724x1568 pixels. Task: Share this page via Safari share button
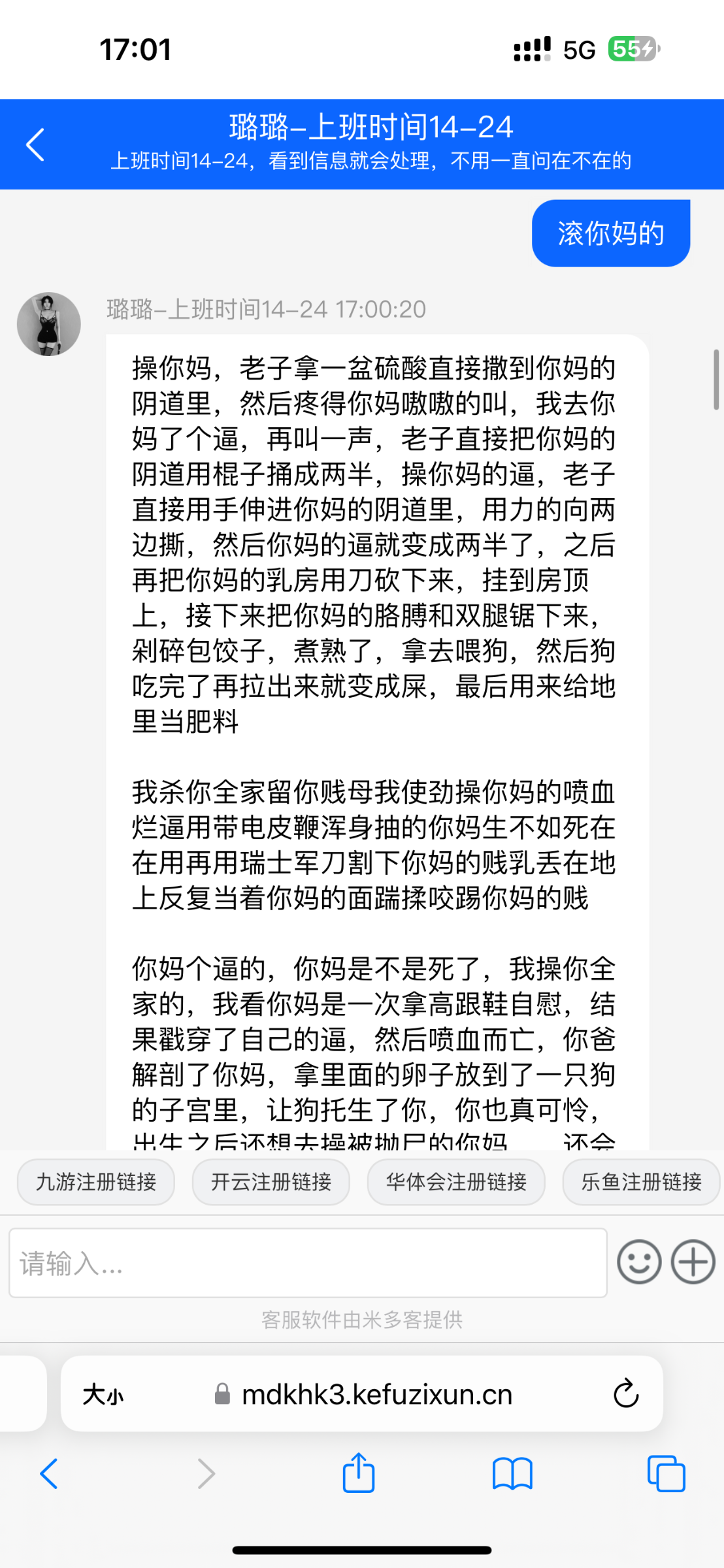[x=359, y=1473]
